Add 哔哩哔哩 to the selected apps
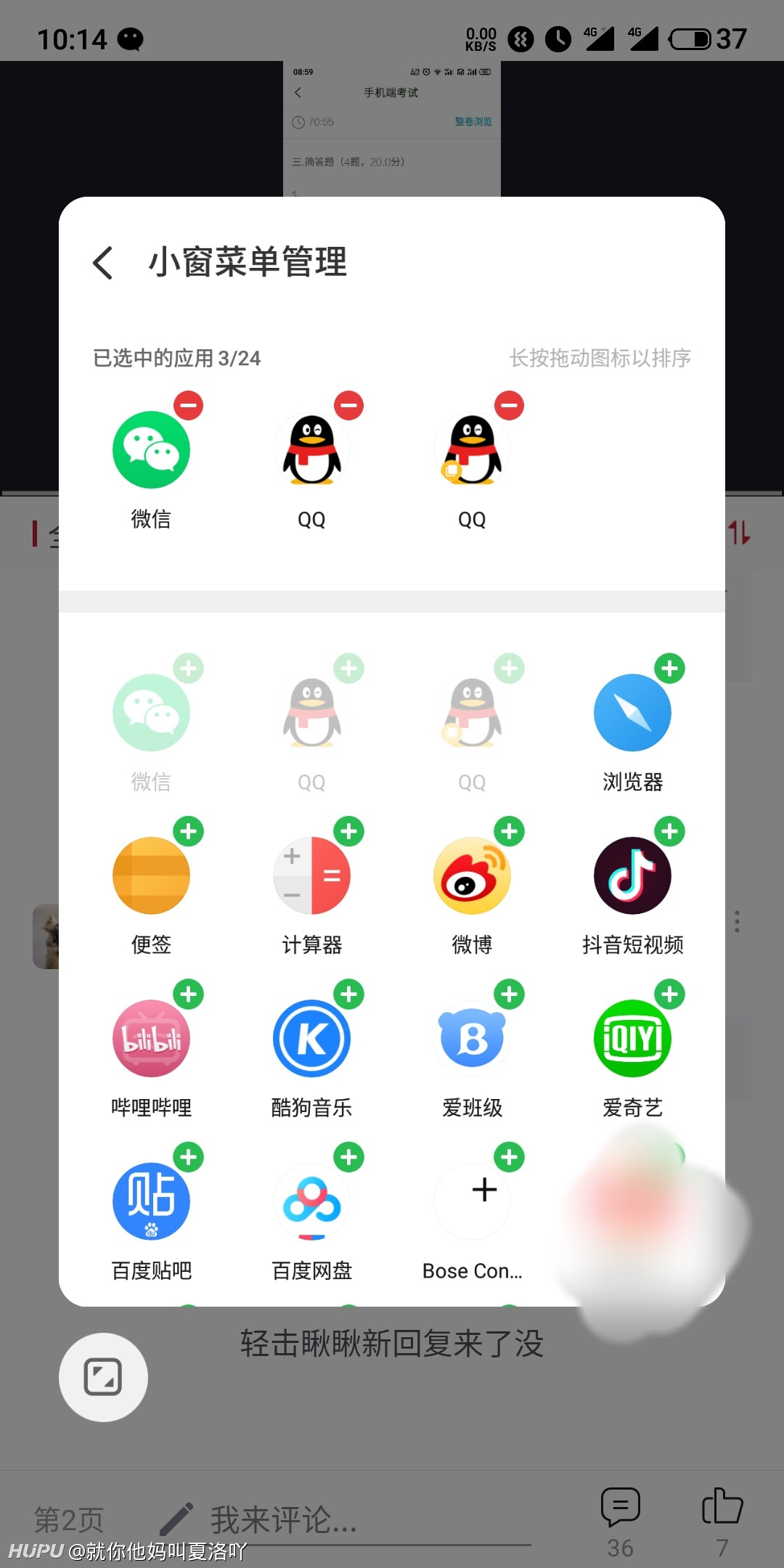Screen dimensions: 784x1568 [189, 994]
